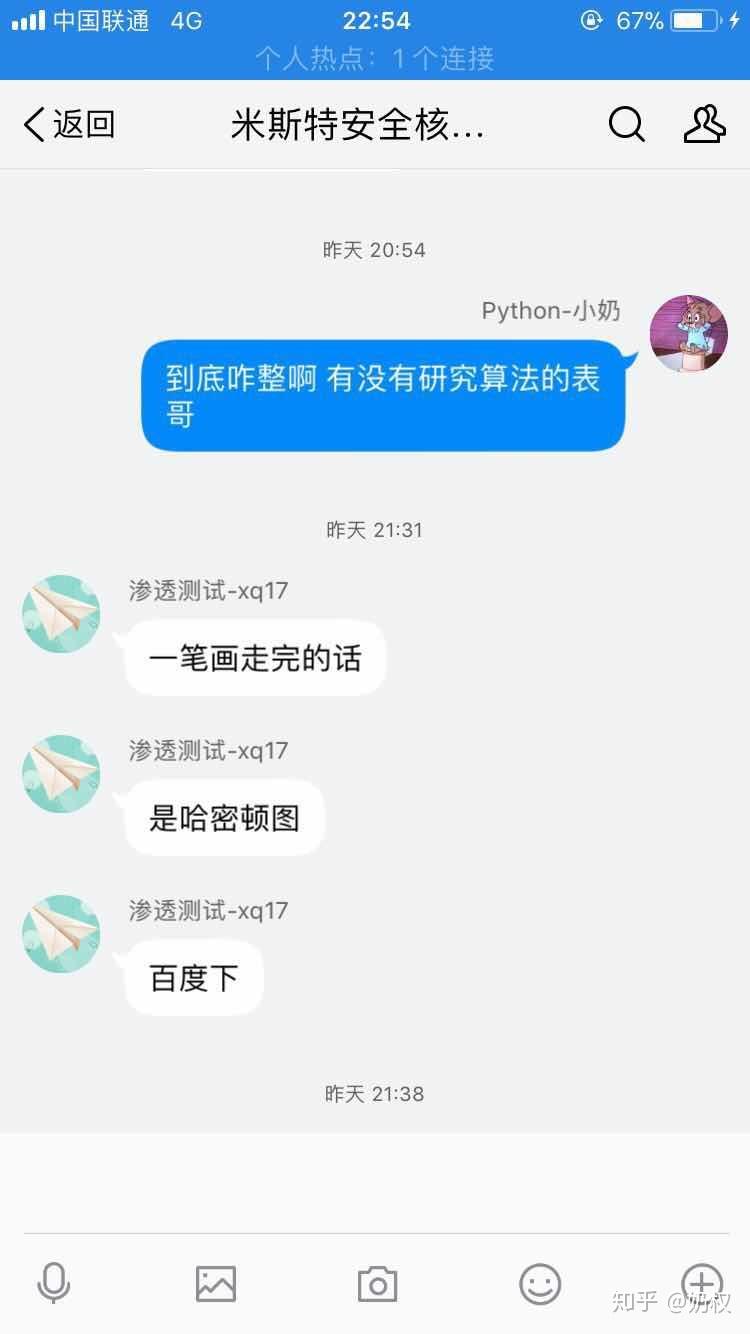
Task: Open more attachments plus icon
Action: pos(702,1283)
